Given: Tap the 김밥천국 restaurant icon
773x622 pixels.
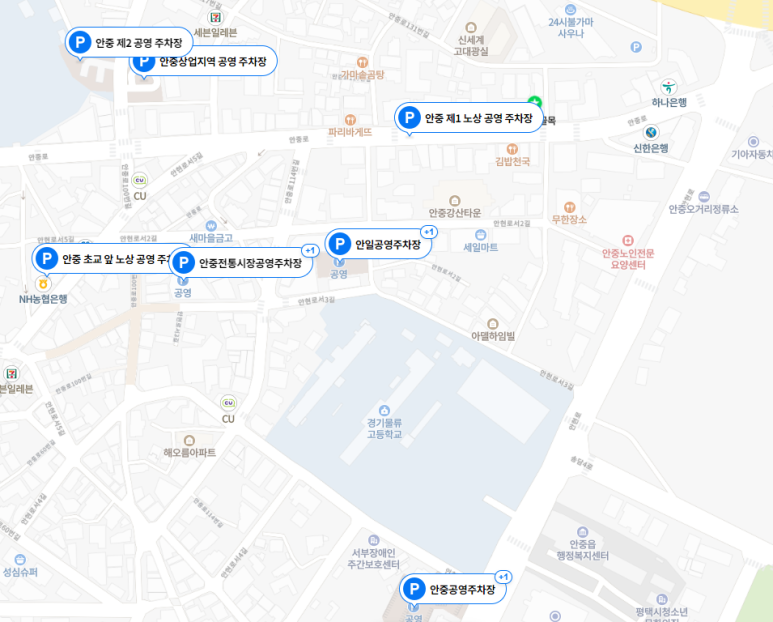Looking at the screenshot, I should coord(512,148).
